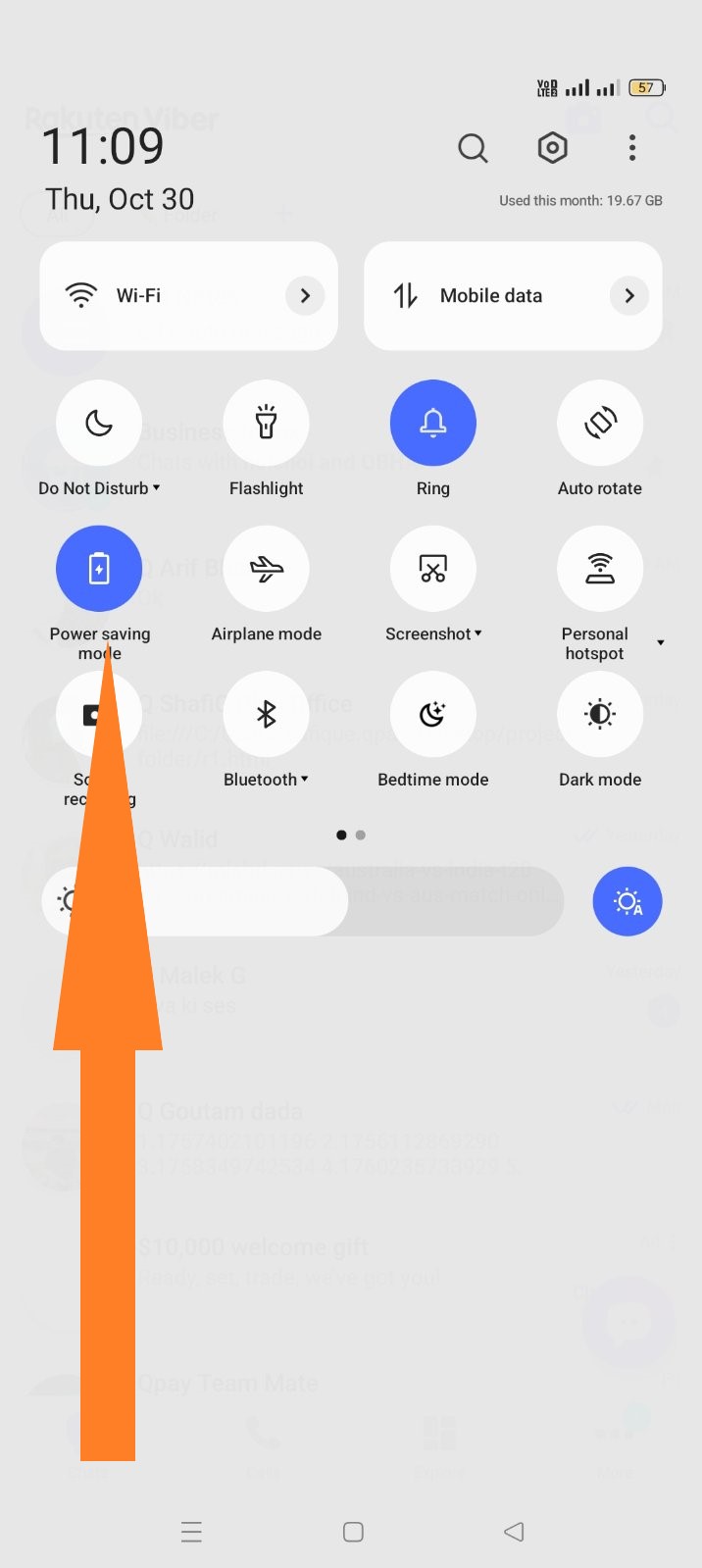Turn on the Flashlight
Viewport: 702px width, 1568px height.
click(267, 423)
